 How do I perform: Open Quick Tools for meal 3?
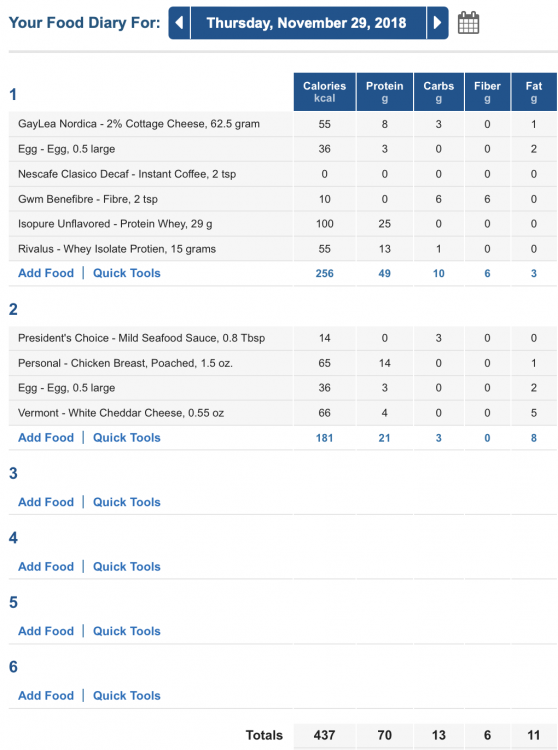(x=127, y=502)
